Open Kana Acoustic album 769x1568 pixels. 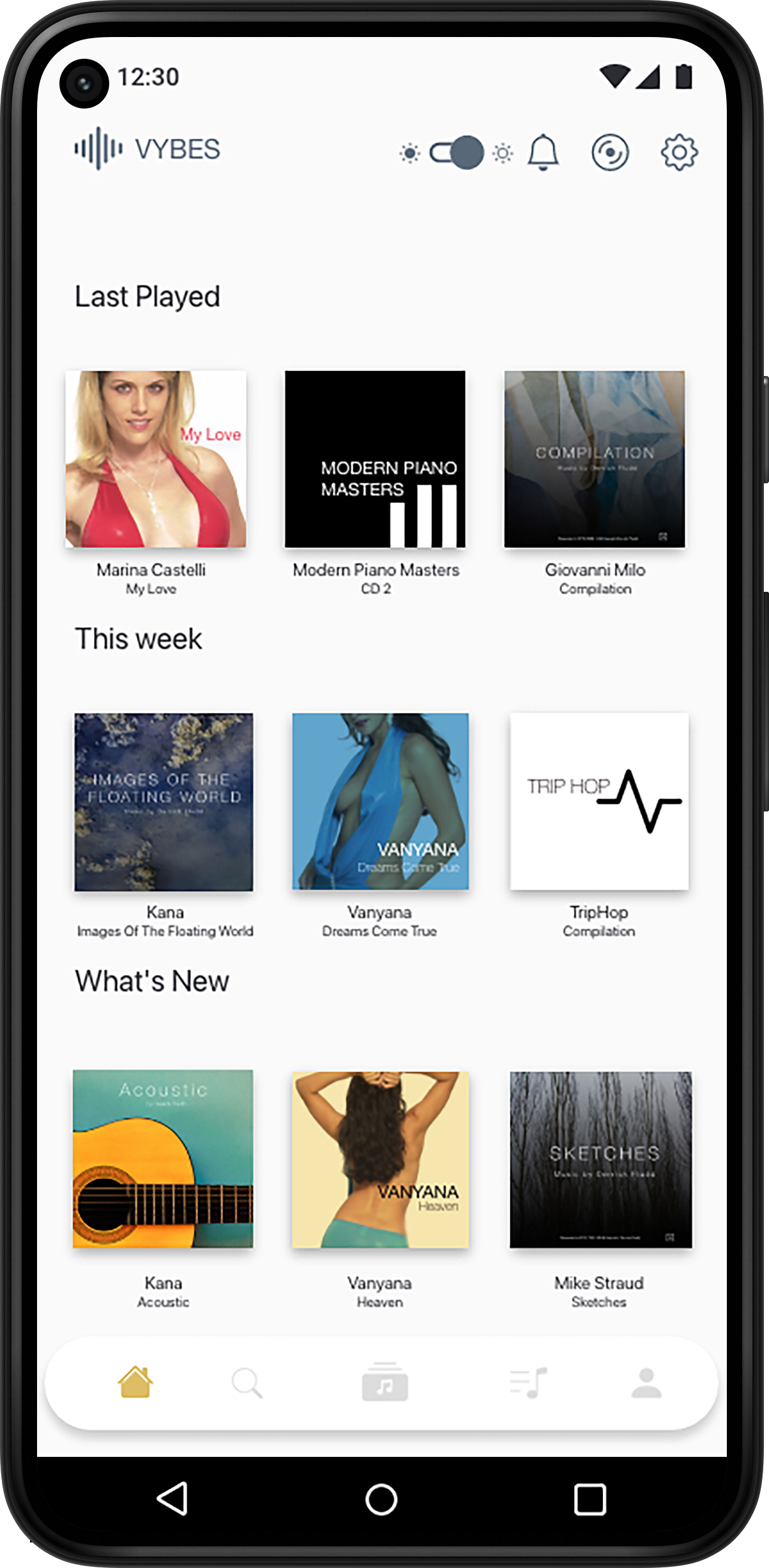click(163, 1159)
